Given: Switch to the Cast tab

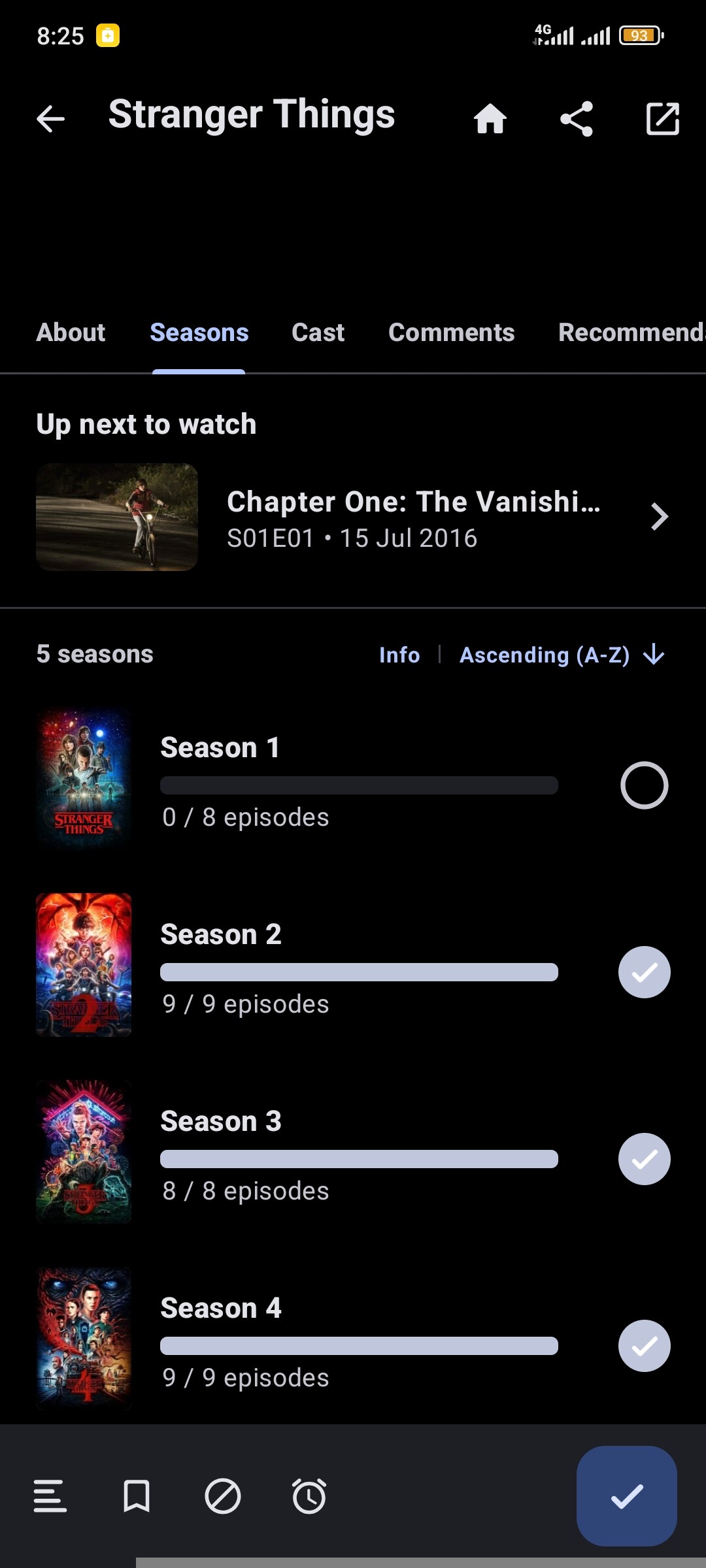Looking at the screenshot, I should click(318, 333).
